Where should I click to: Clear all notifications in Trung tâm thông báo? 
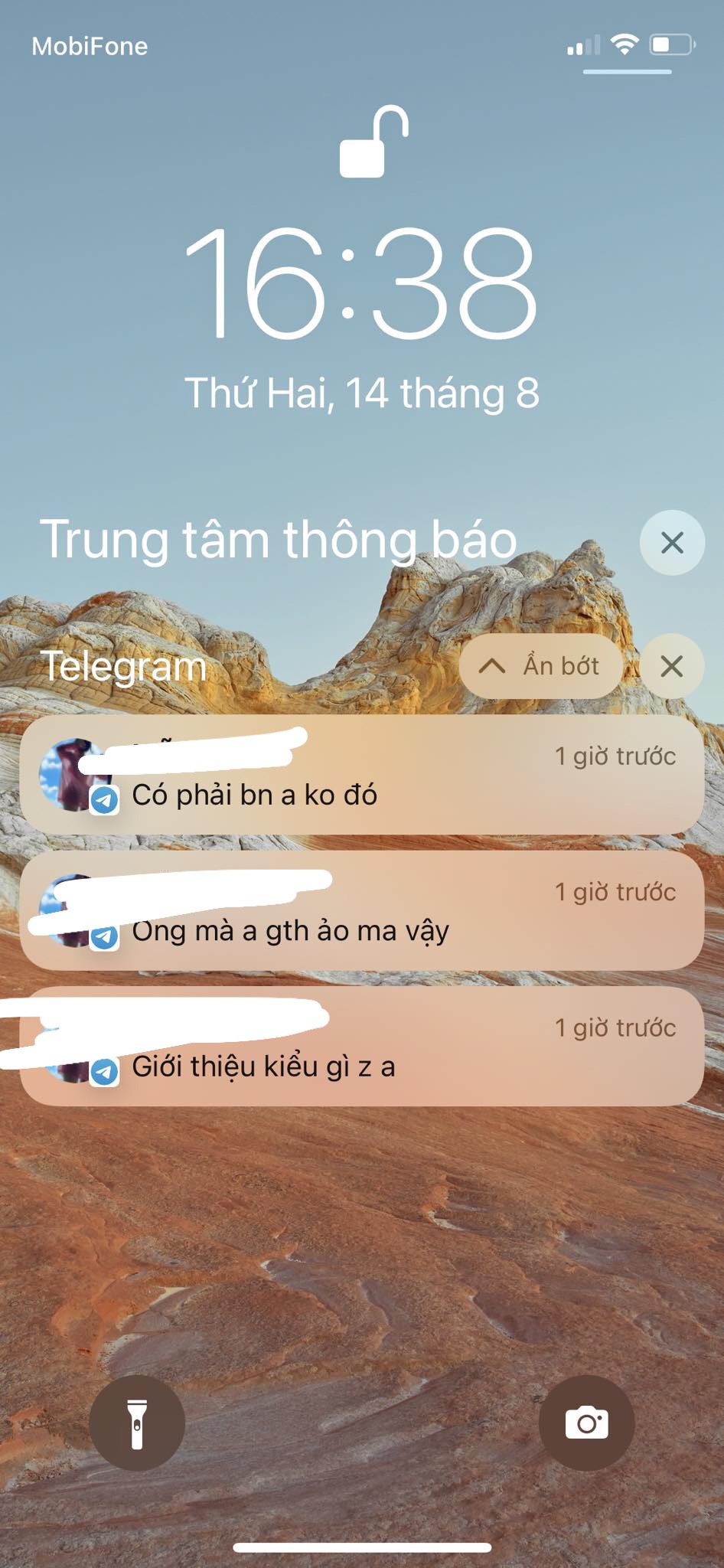click(672, 543)
